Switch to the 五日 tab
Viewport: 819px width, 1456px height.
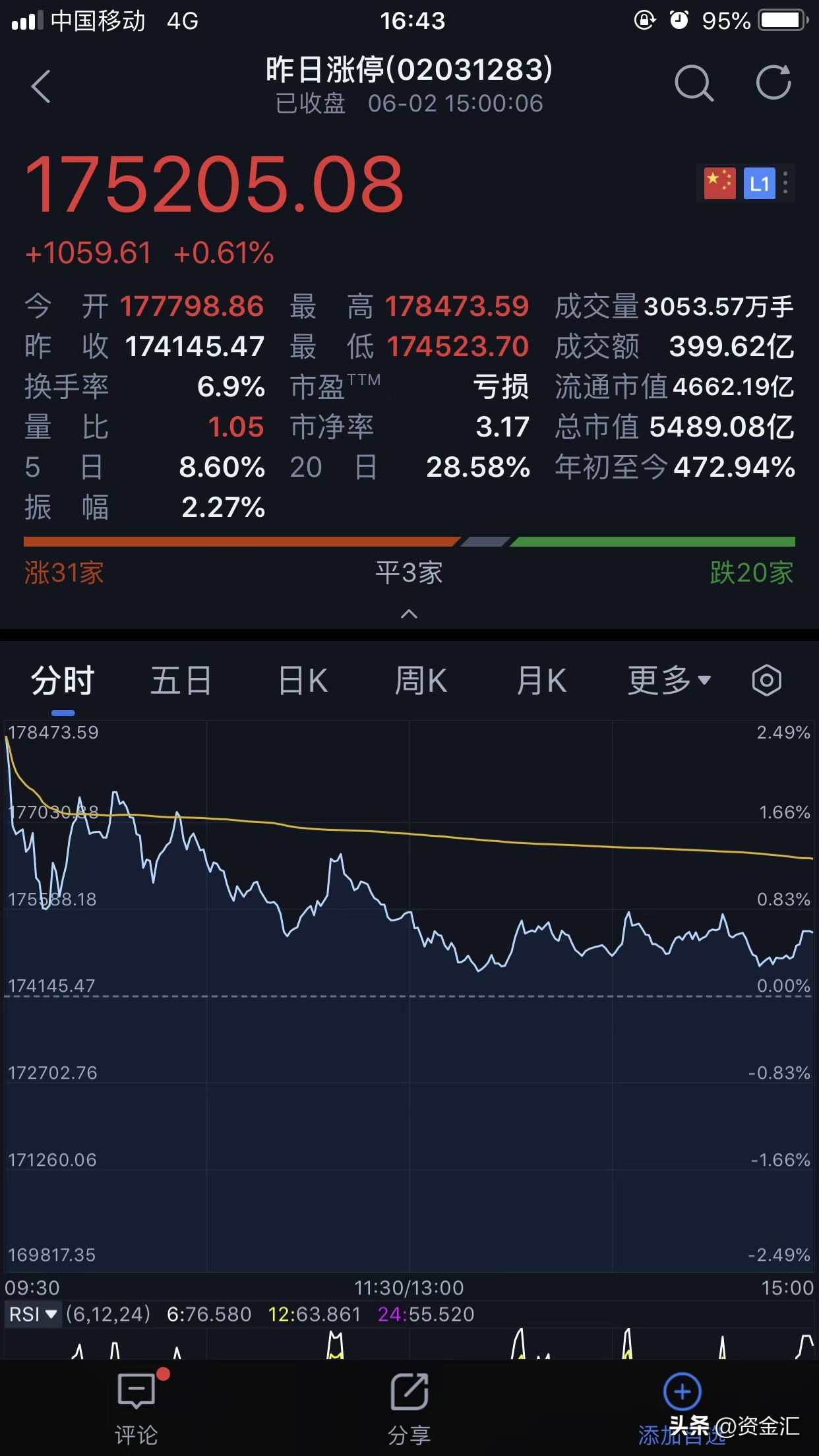pyautogui.click(x=180, y=679)
